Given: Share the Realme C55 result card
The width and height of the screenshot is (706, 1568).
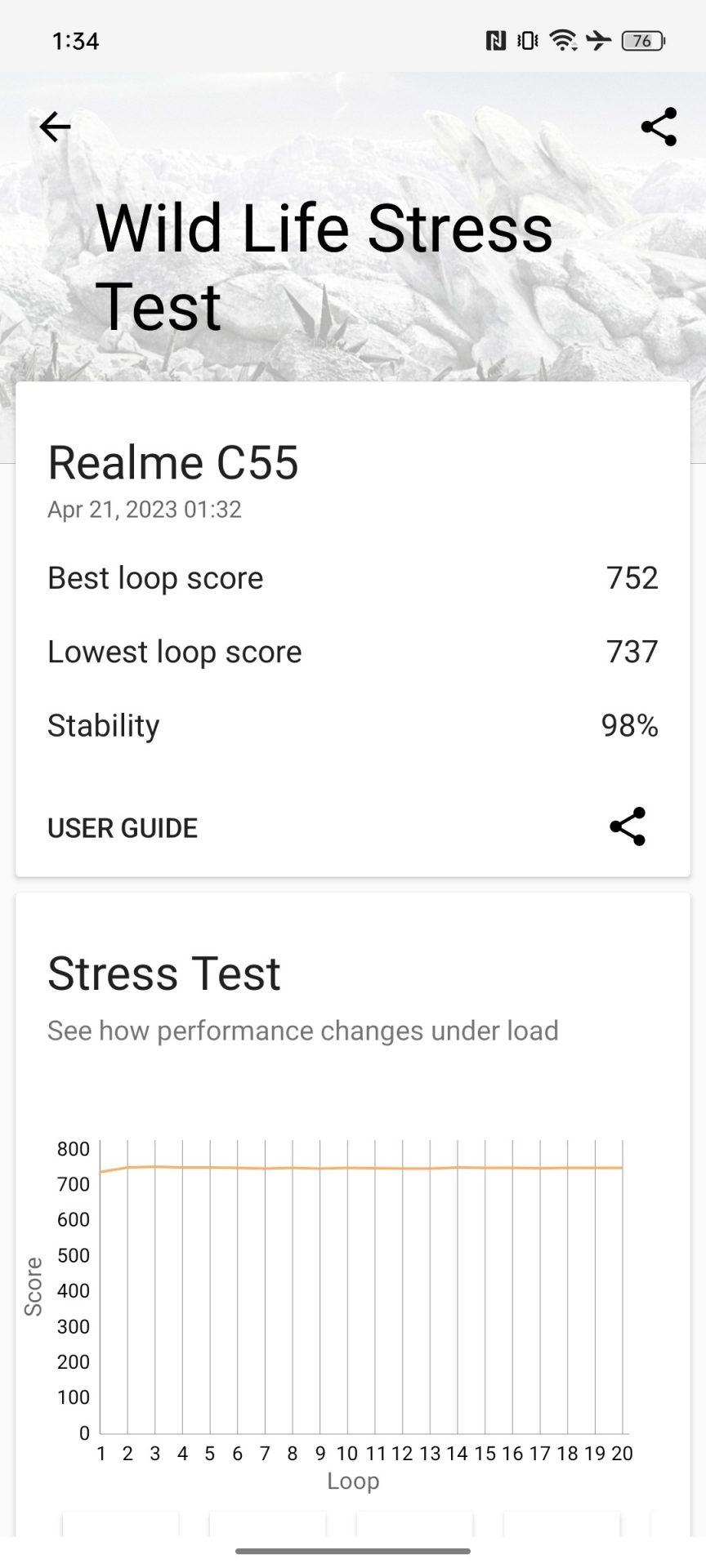Looking at the screenshot, I should click(628, 826).
